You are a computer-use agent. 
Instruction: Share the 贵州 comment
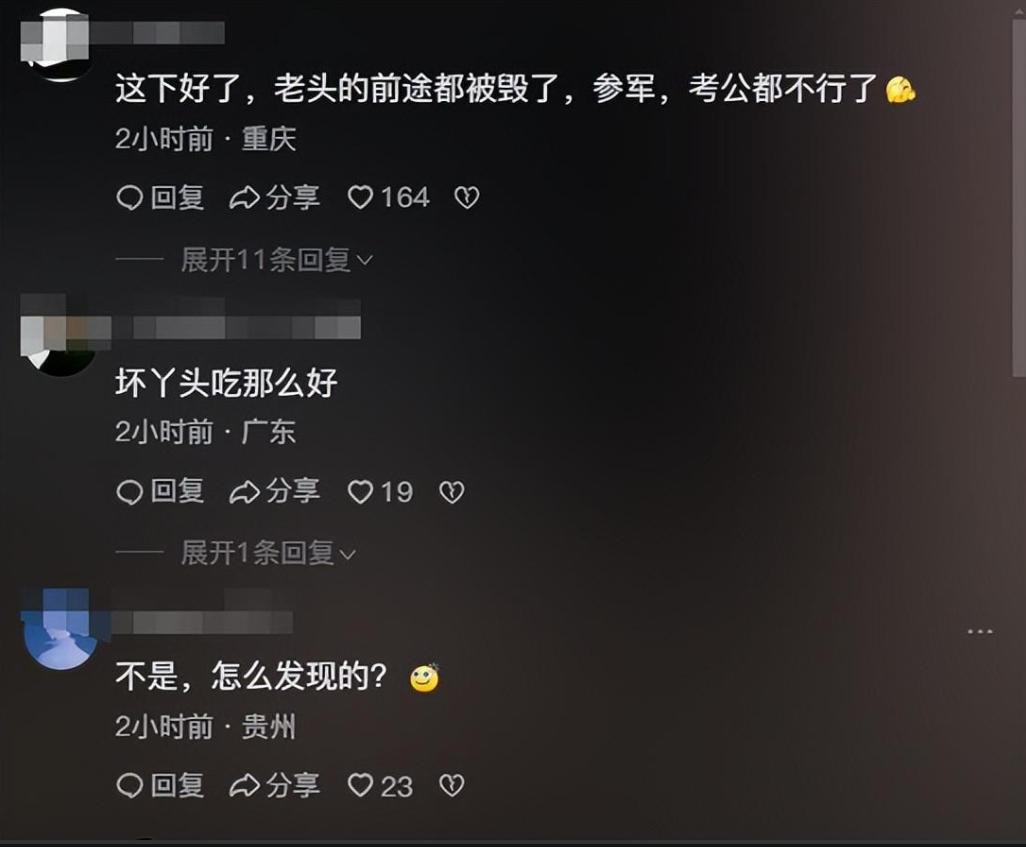[x=275, y=786]
